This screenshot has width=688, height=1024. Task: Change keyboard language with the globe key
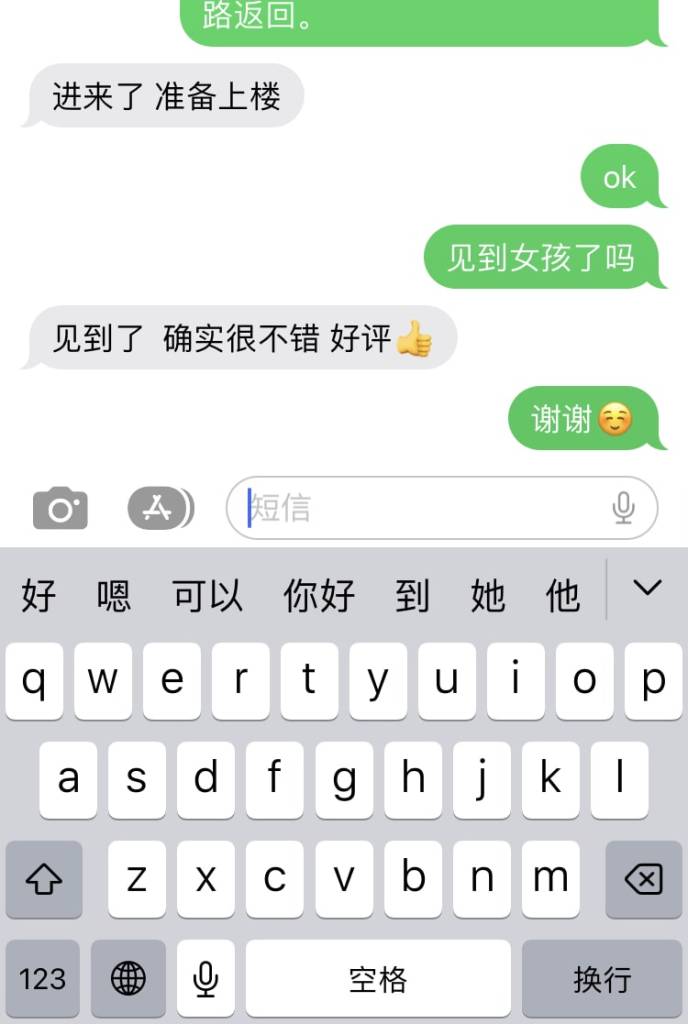[128, 978]
